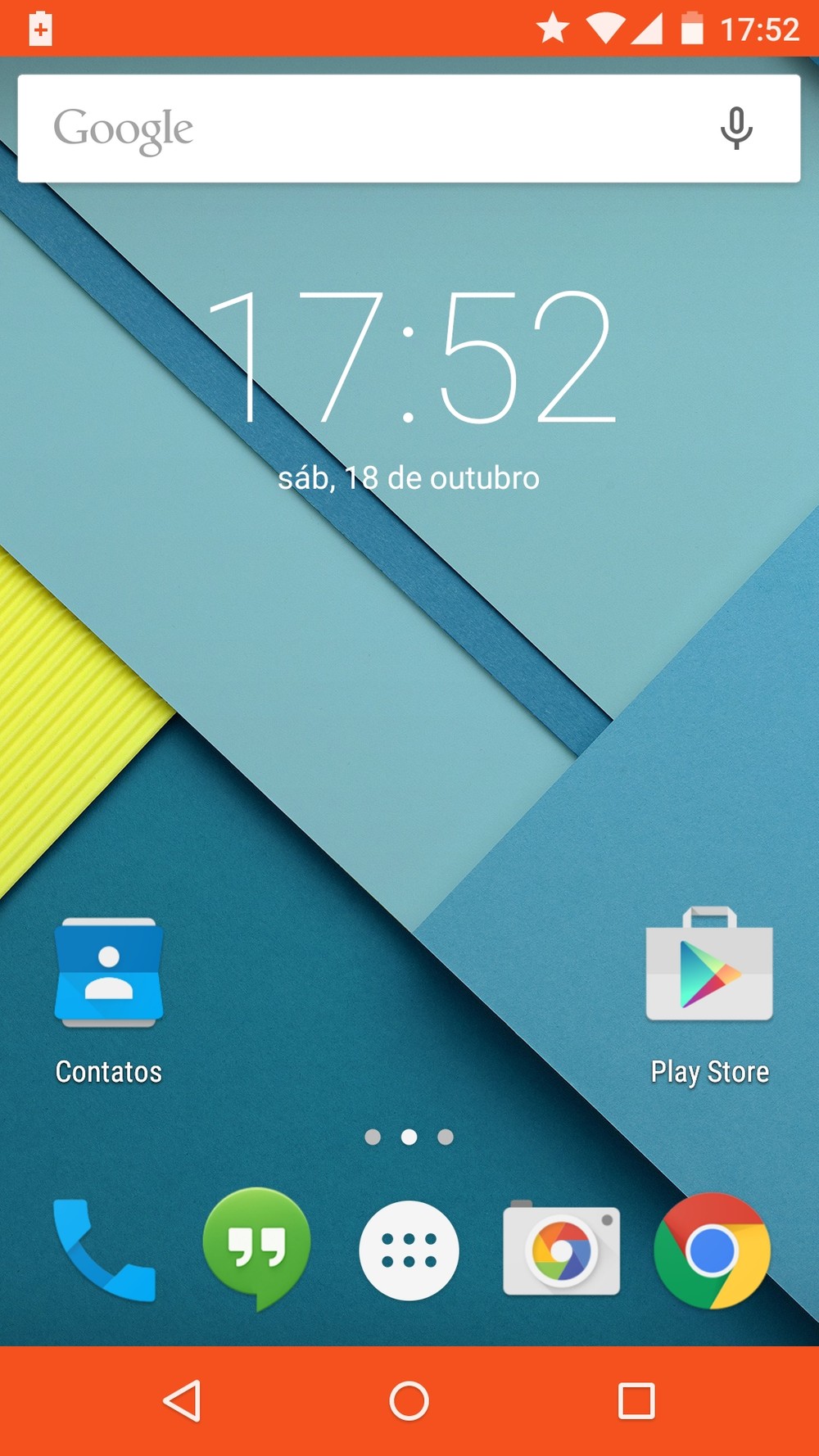Open the Contatos app
The image size is (819, 1456).
[108, 974]
